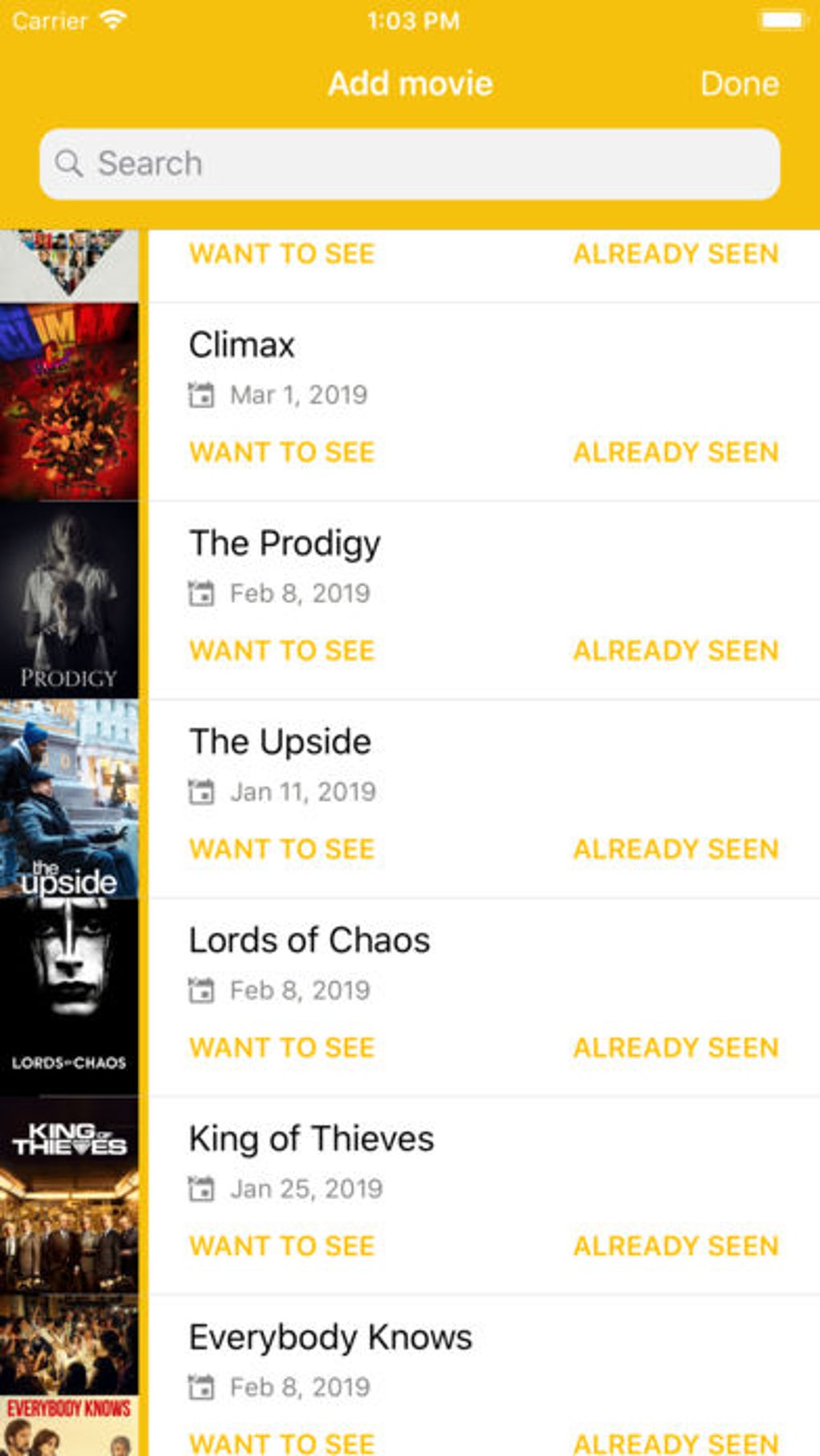Add The Upside to Want to See

coord(281,849)
